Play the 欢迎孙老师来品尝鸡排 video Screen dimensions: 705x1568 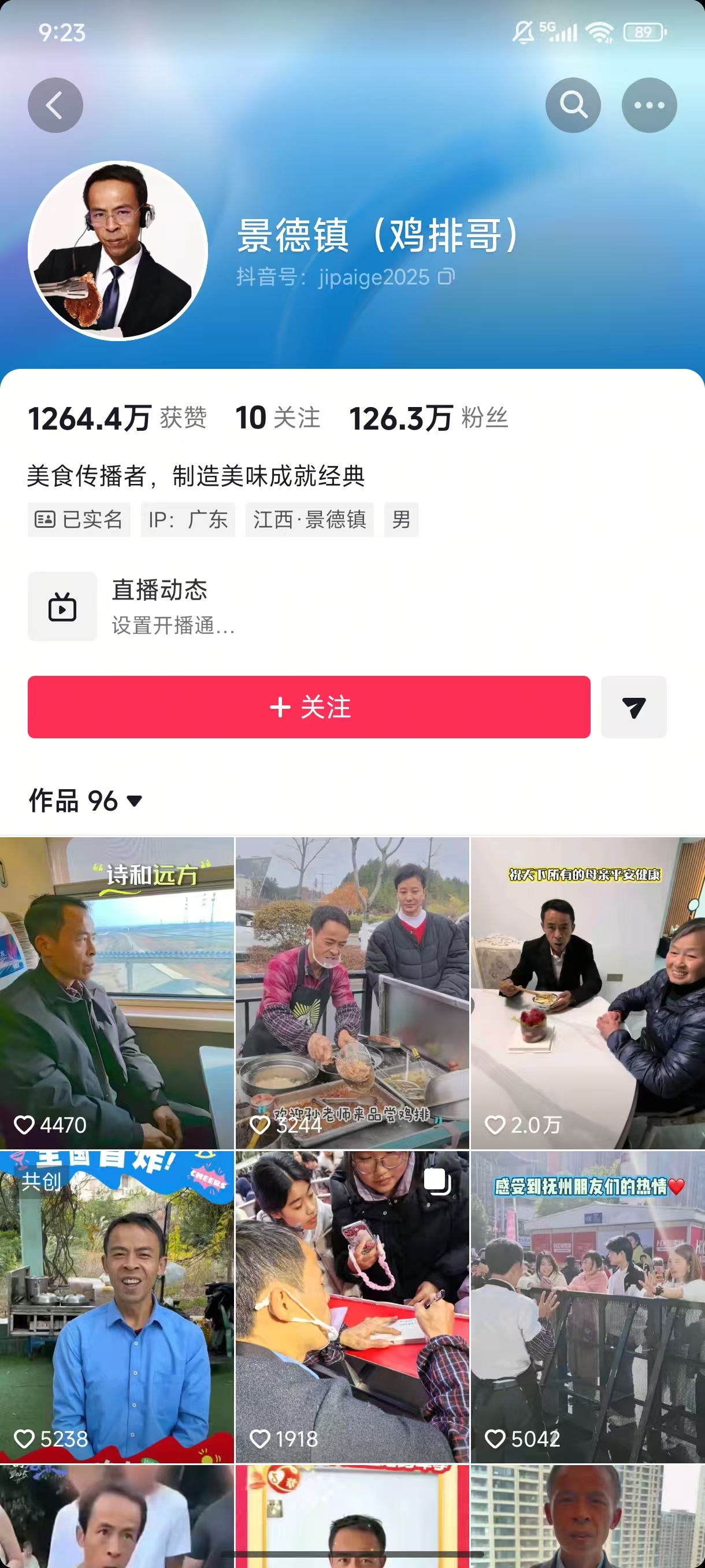352,992
